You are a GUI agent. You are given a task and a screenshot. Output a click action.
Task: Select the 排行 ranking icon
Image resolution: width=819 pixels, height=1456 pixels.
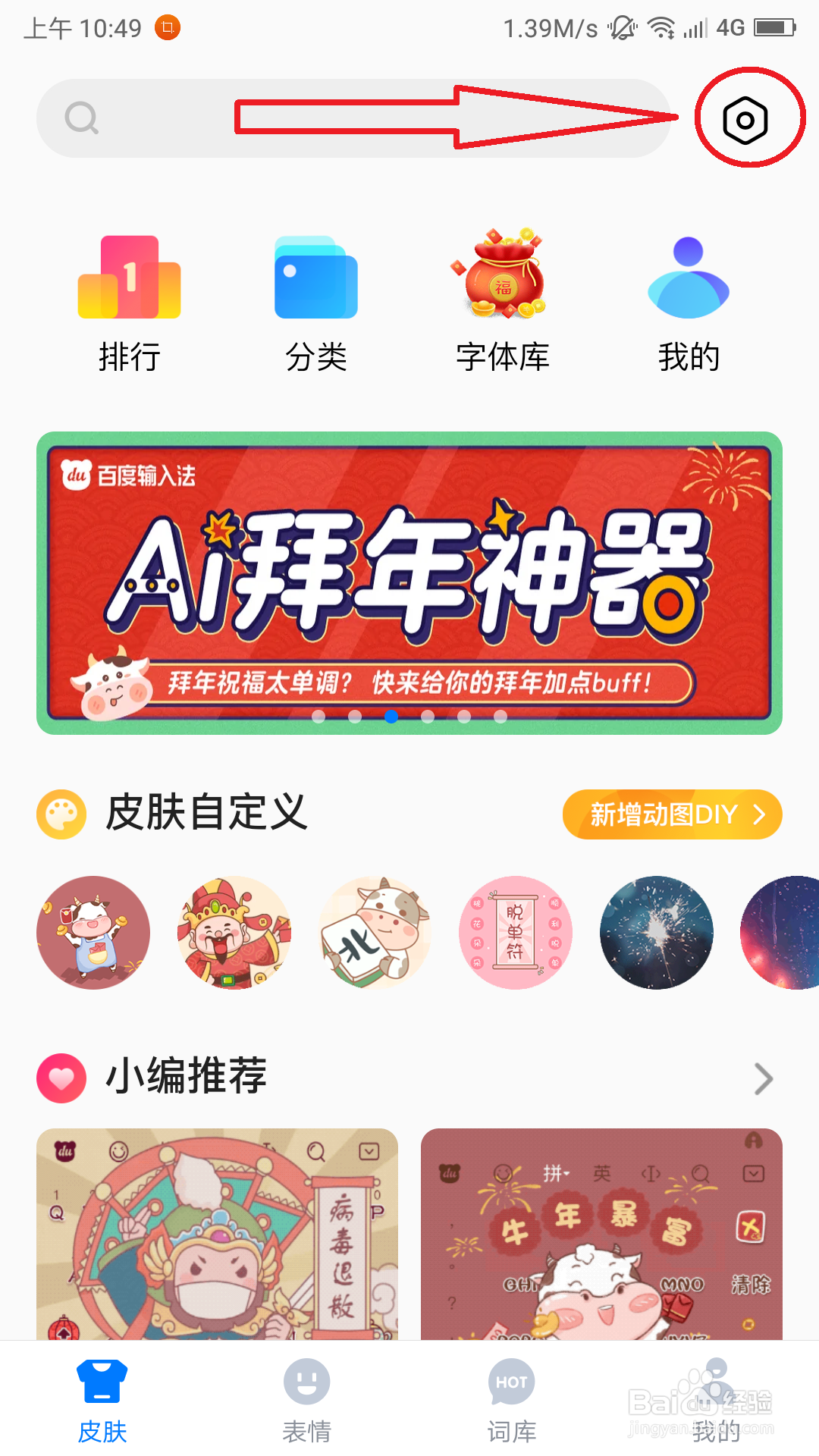[x=129, y=277]
